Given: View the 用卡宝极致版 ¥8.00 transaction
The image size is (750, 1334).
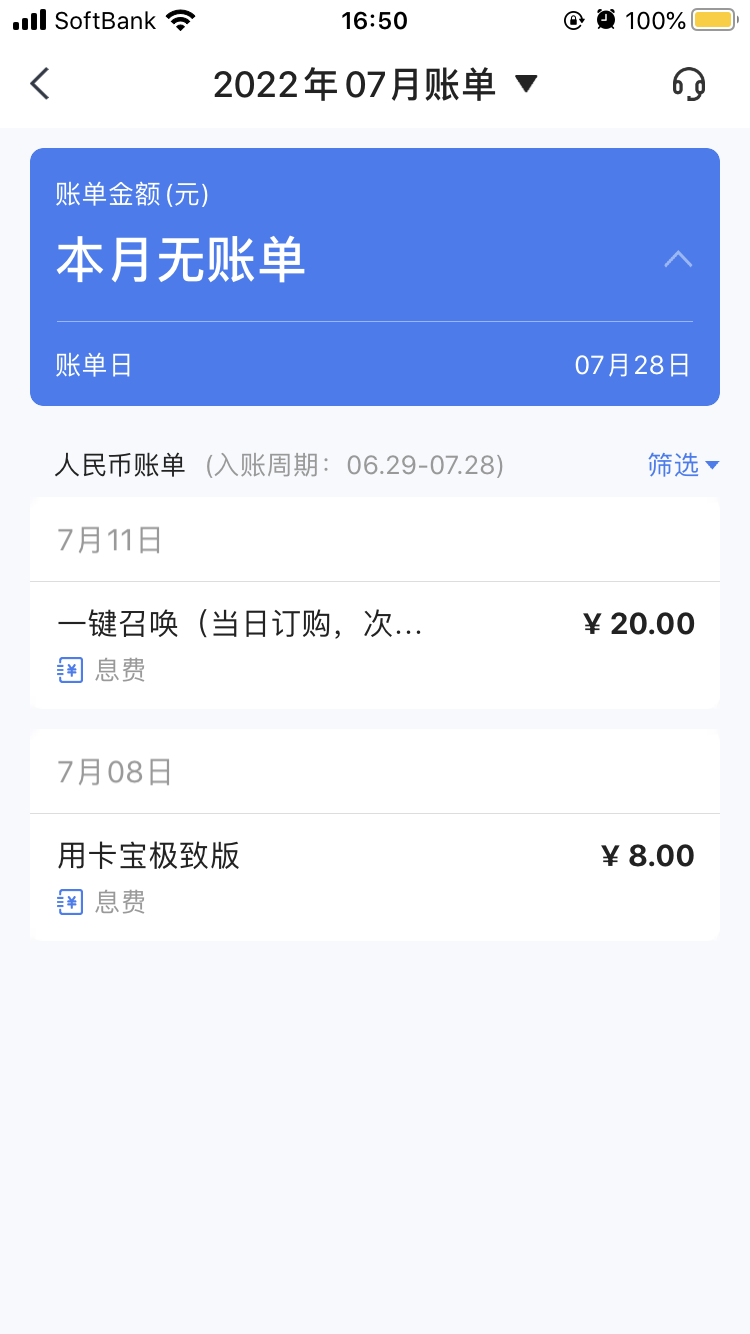Looking at the screenshot, I should (x=375, y=877).
